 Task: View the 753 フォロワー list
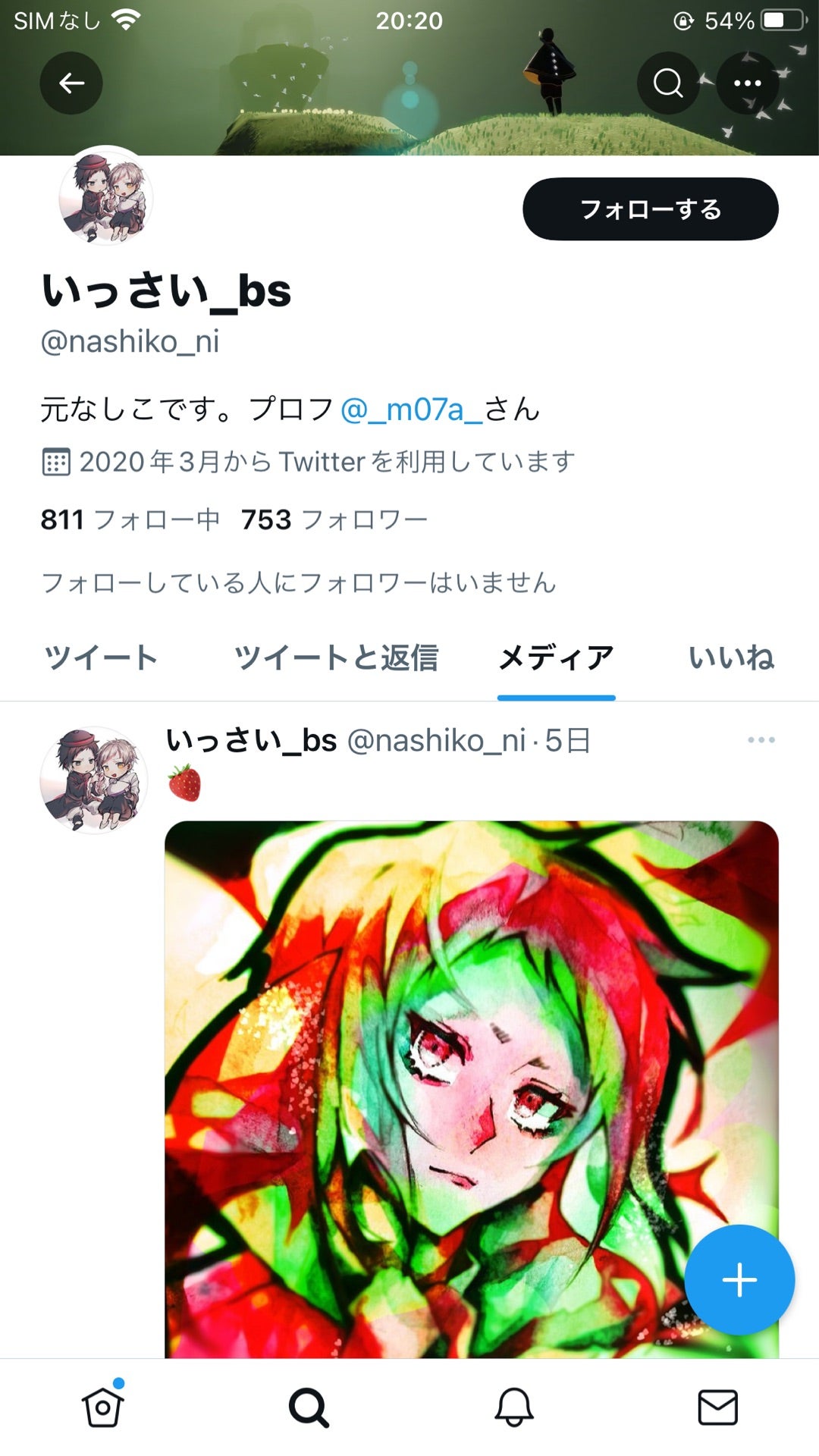click(334, 520)
